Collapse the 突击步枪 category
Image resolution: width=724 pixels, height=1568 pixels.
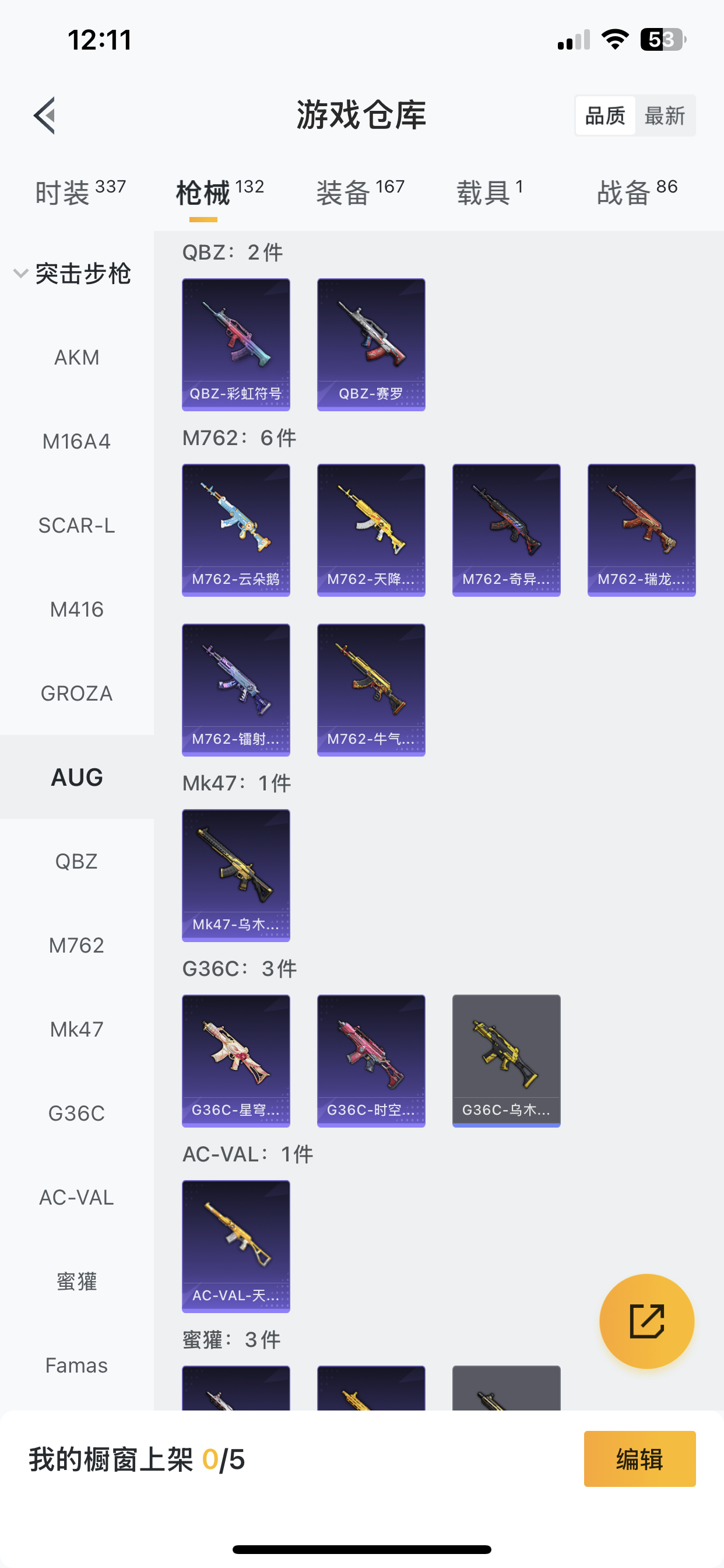pos(72,274)
